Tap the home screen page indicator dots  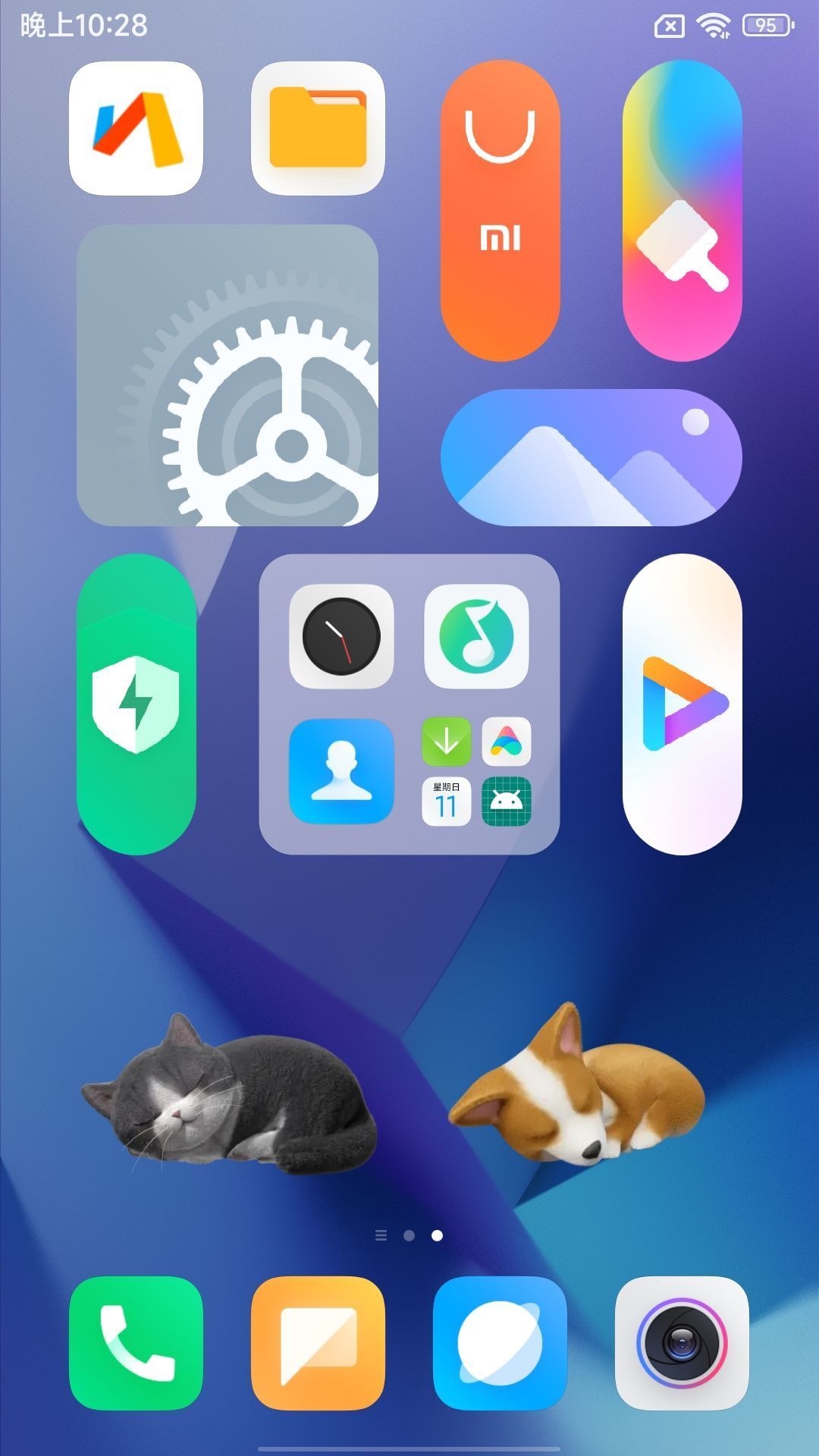[409, 1236]
